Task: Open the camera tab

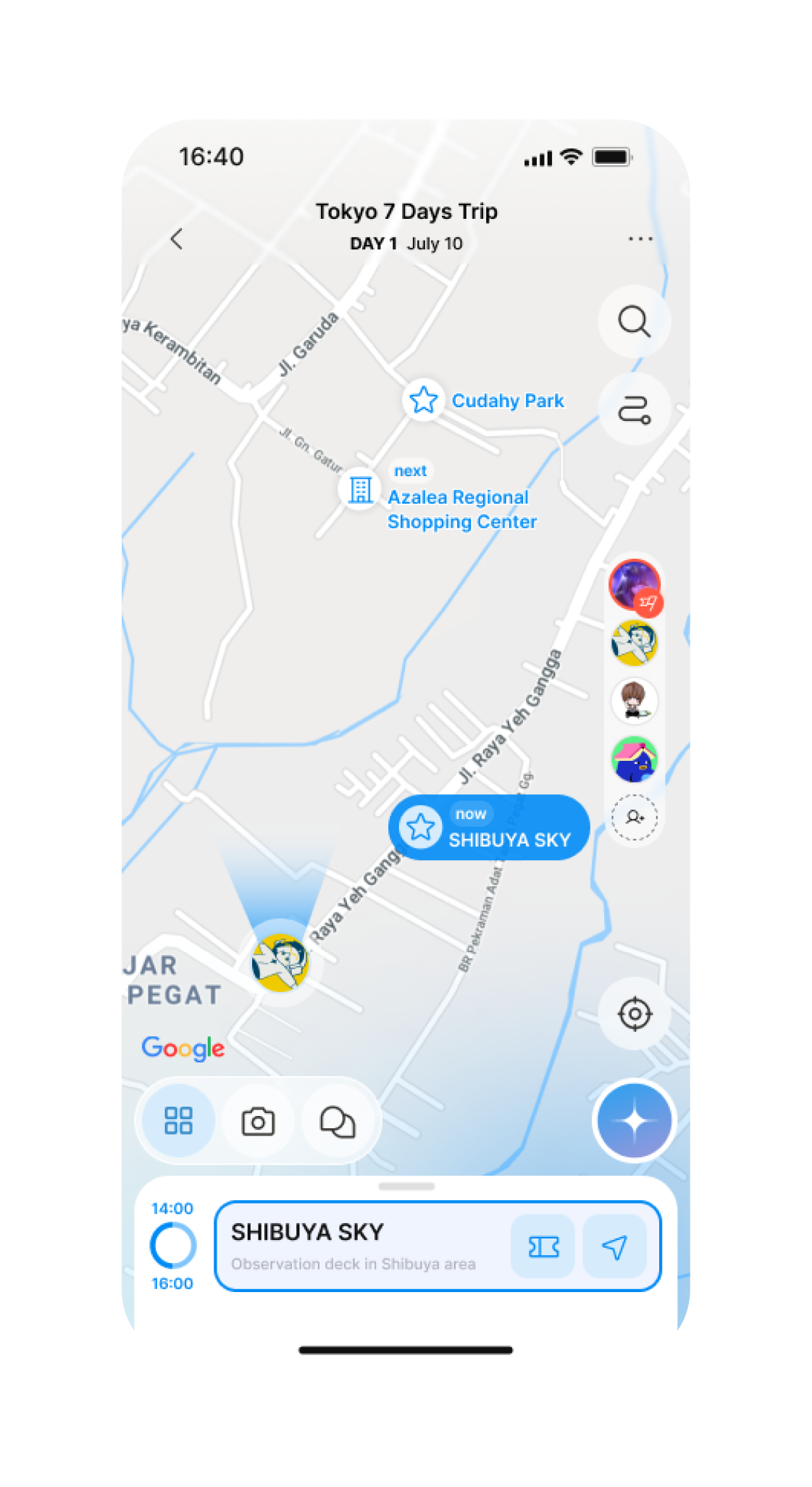Action: coord(258,1121)
